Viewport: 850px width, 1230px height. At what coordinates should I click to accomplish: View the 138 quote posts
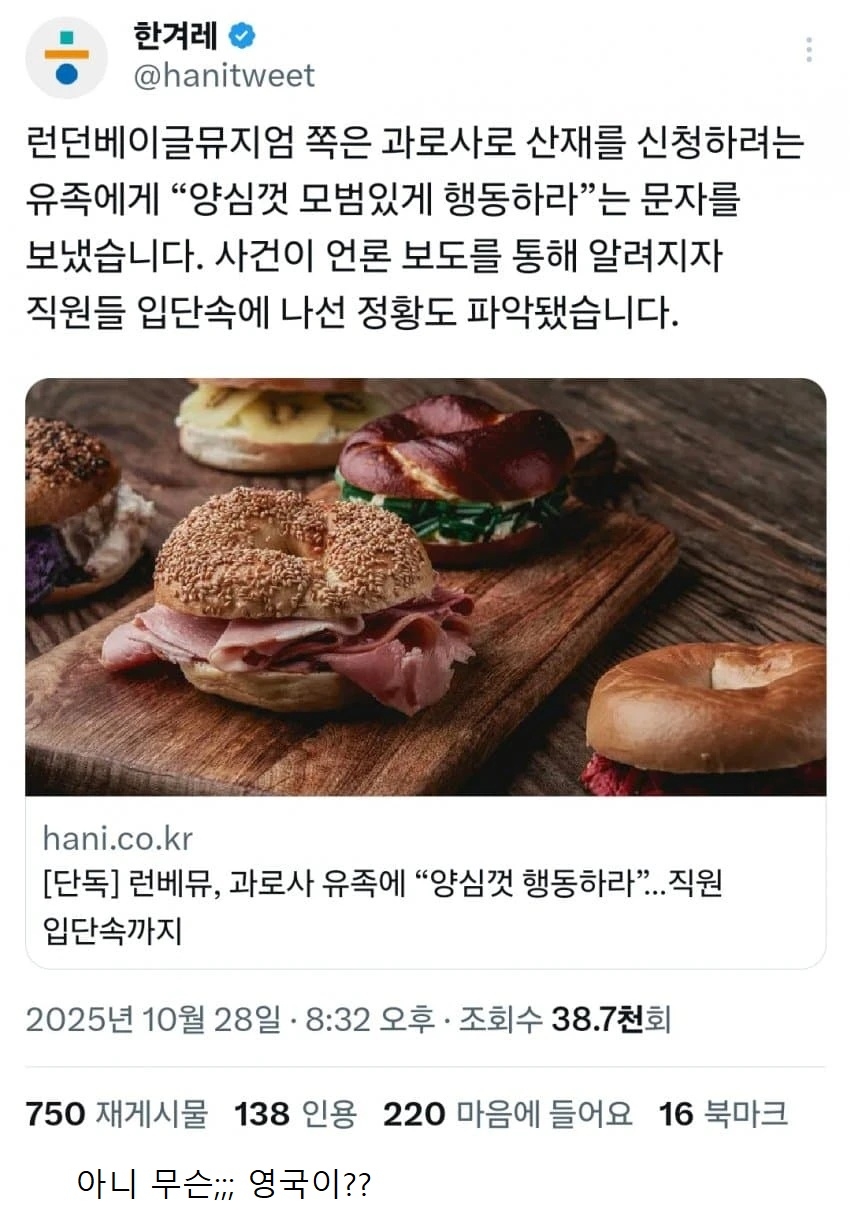pyautogui.click(x=295, y=1114)
